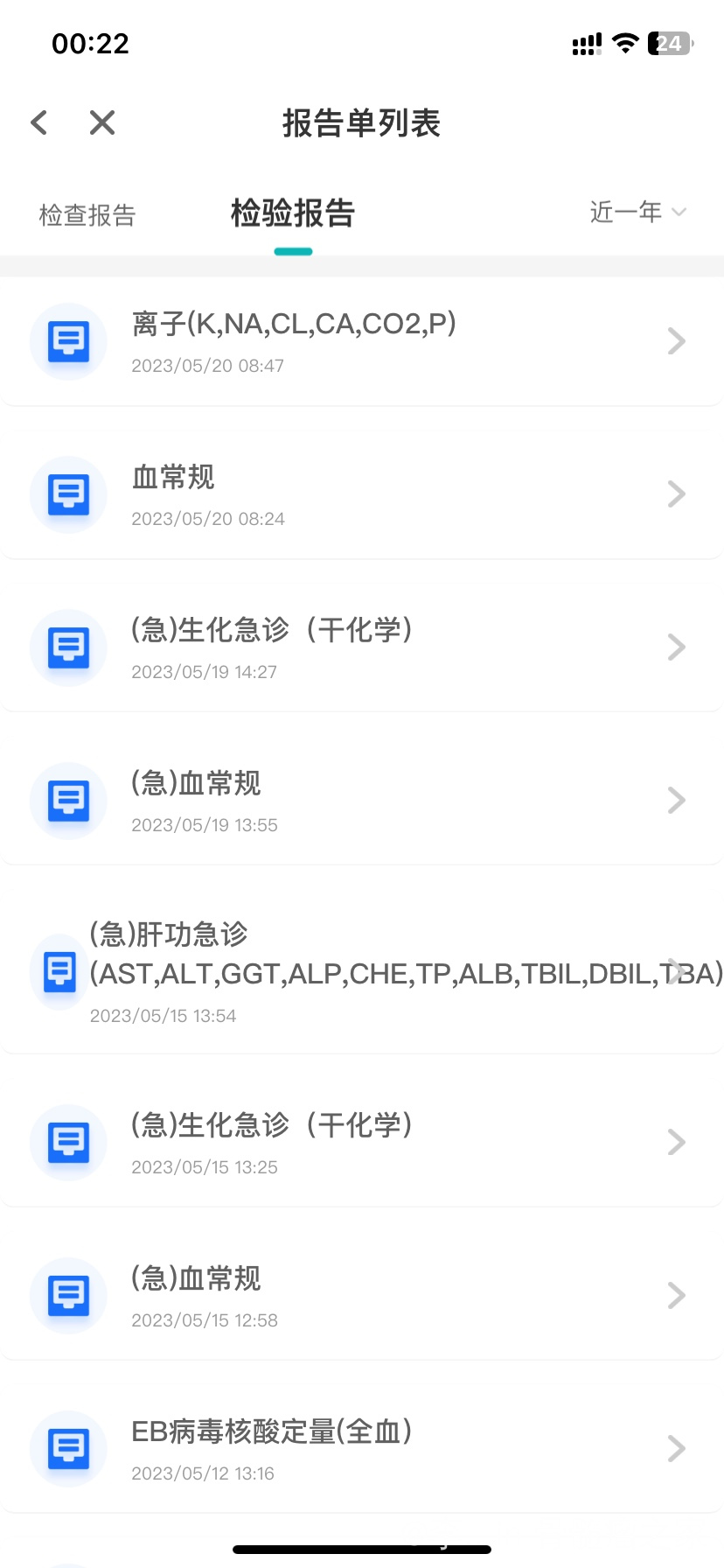
Task: Switch to the 检查报告 tab
Action: [x=87, y=214]
